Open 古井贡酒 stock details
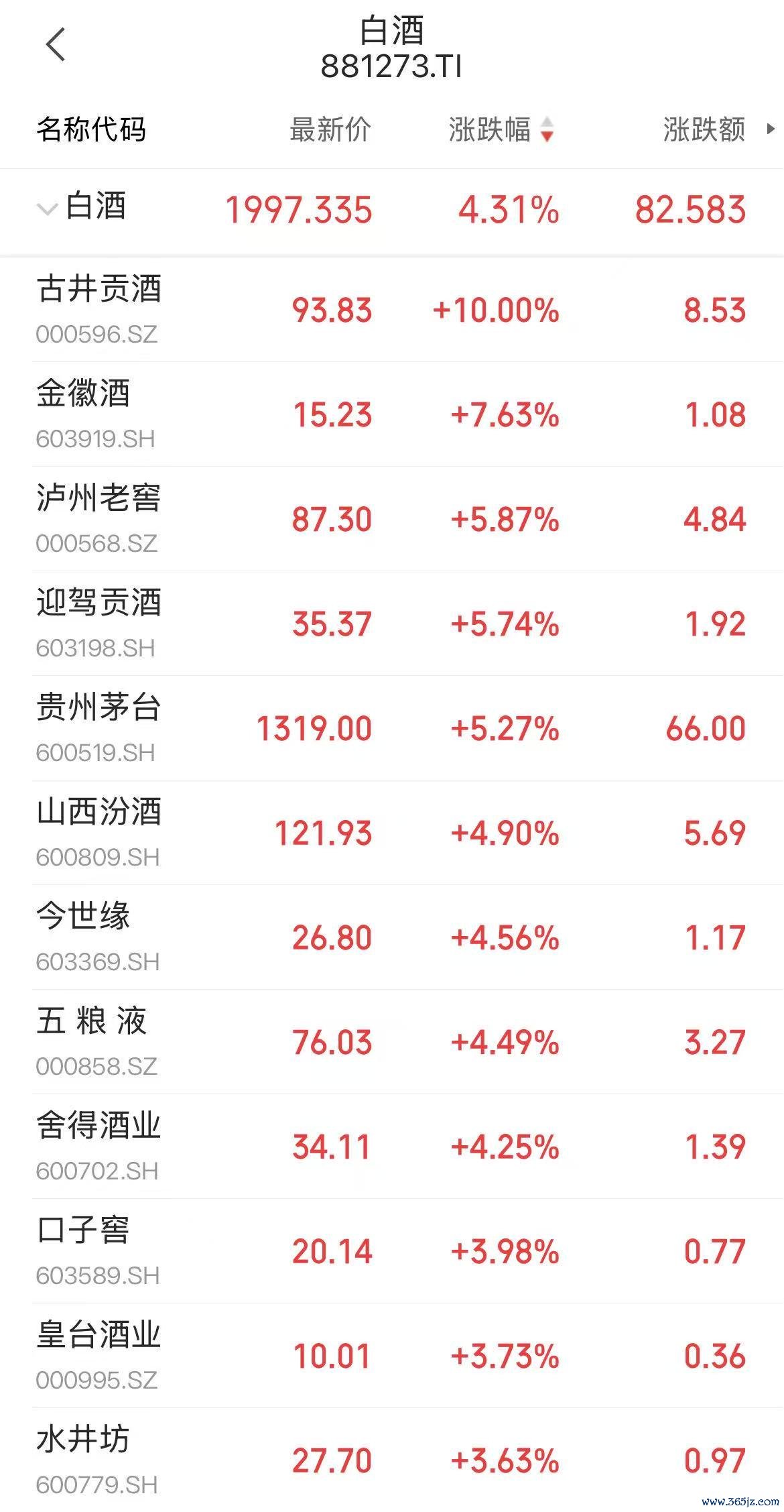Viewport: 784px width, 1512px height. tap(392, 310)
